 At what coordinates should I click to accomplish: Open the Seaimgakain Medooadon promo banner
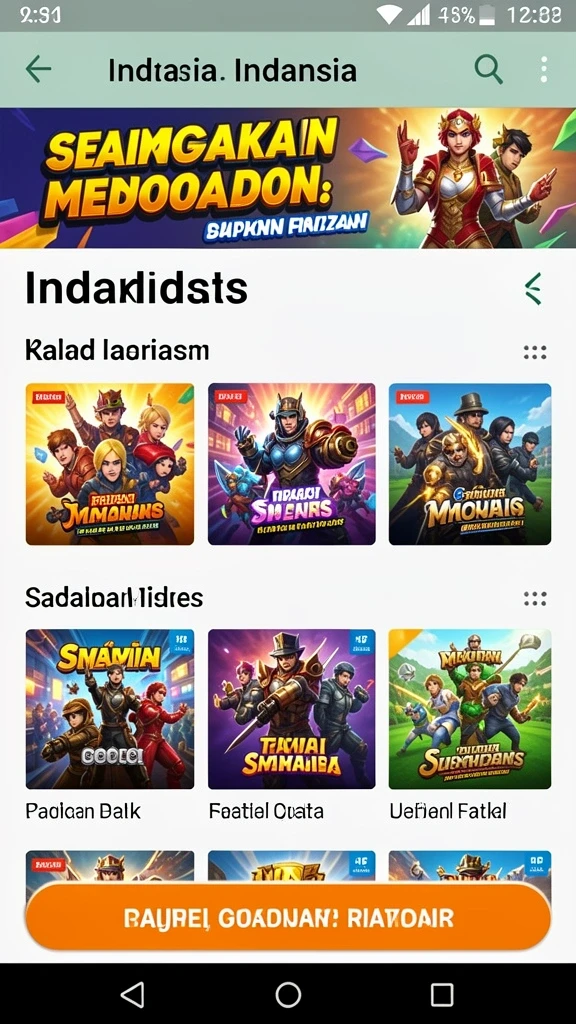click(x=288, y=178)
